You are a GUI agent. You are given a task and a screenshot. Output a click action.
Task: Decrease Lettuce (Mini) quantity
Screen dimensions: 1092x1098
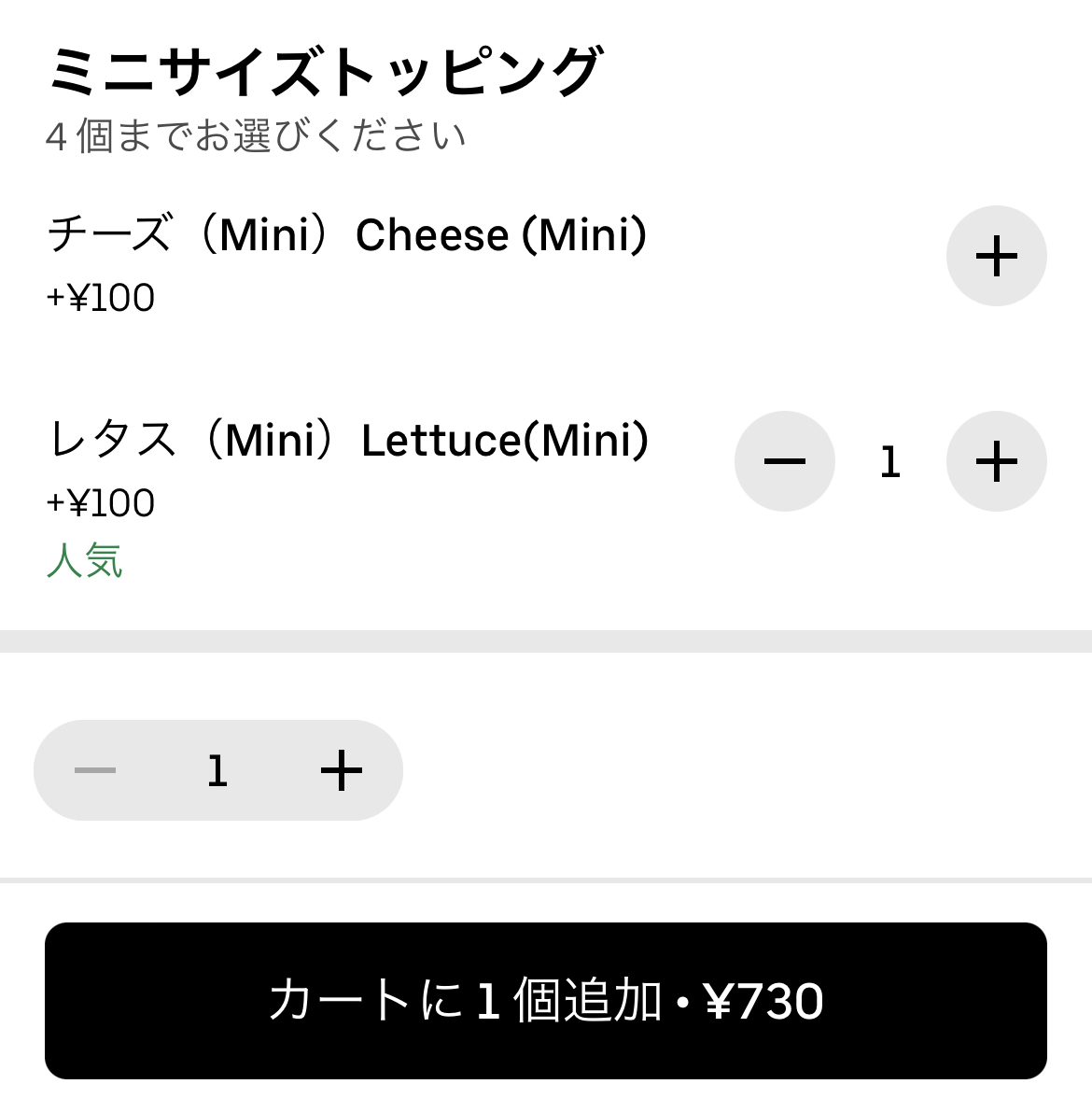point(784,461)
